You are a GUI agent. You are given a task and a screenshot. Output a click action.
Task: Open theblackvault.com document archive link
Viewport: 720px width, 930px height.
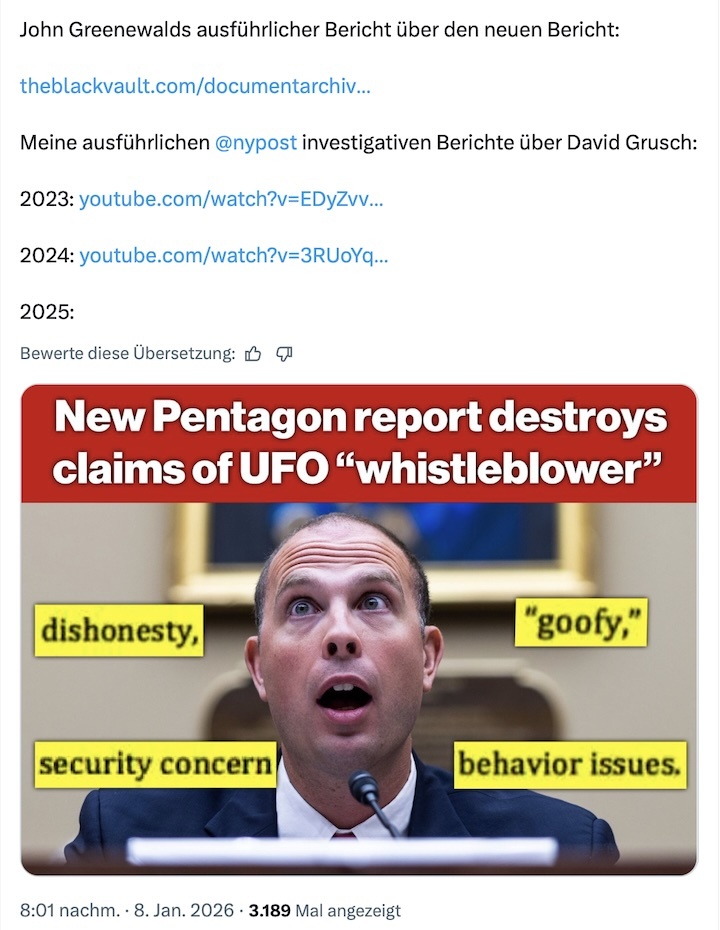195,86
